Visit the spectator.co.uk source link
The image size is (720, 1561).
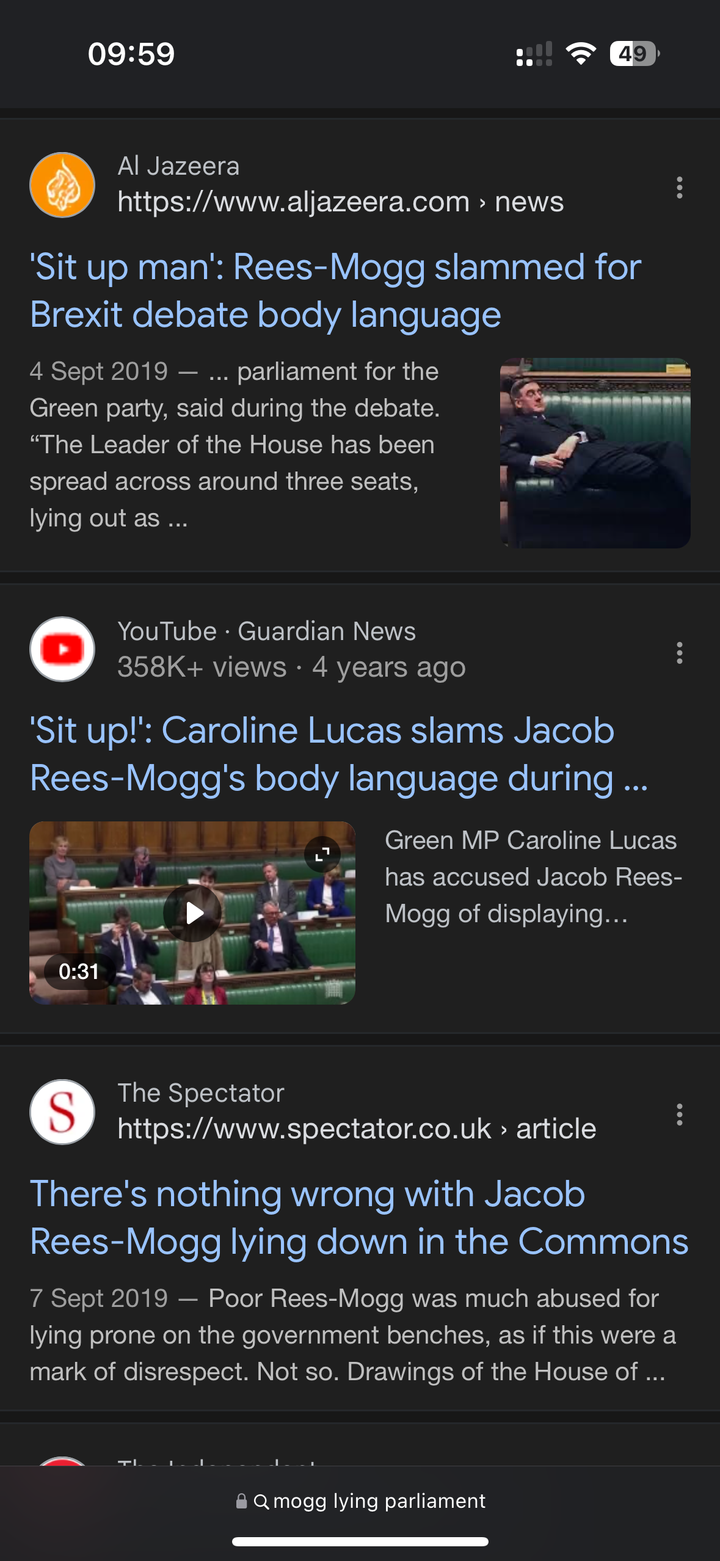click(x=356, y=1129)
